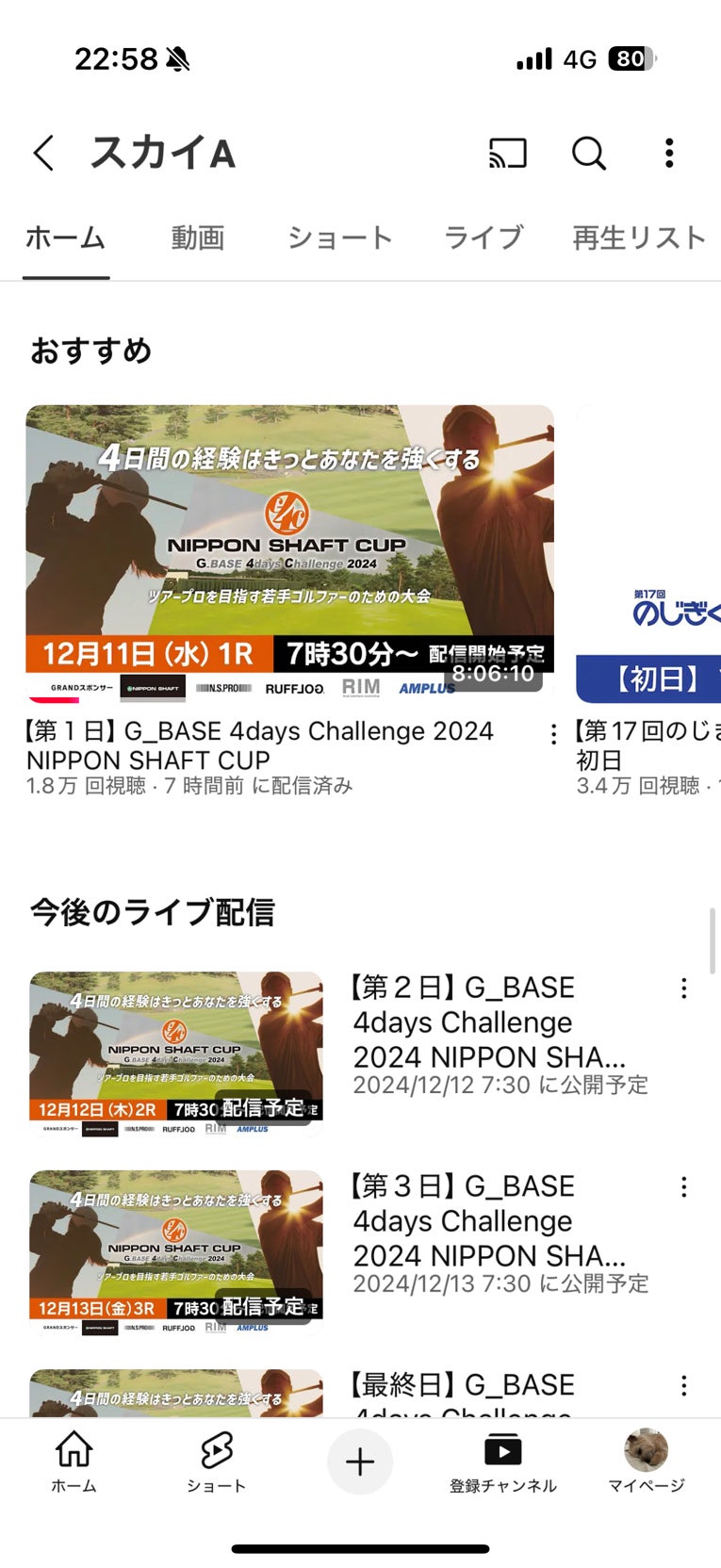Open the 登録チャンネル subscriptions tab
Screen dimensions: 721x1568
502,1462
